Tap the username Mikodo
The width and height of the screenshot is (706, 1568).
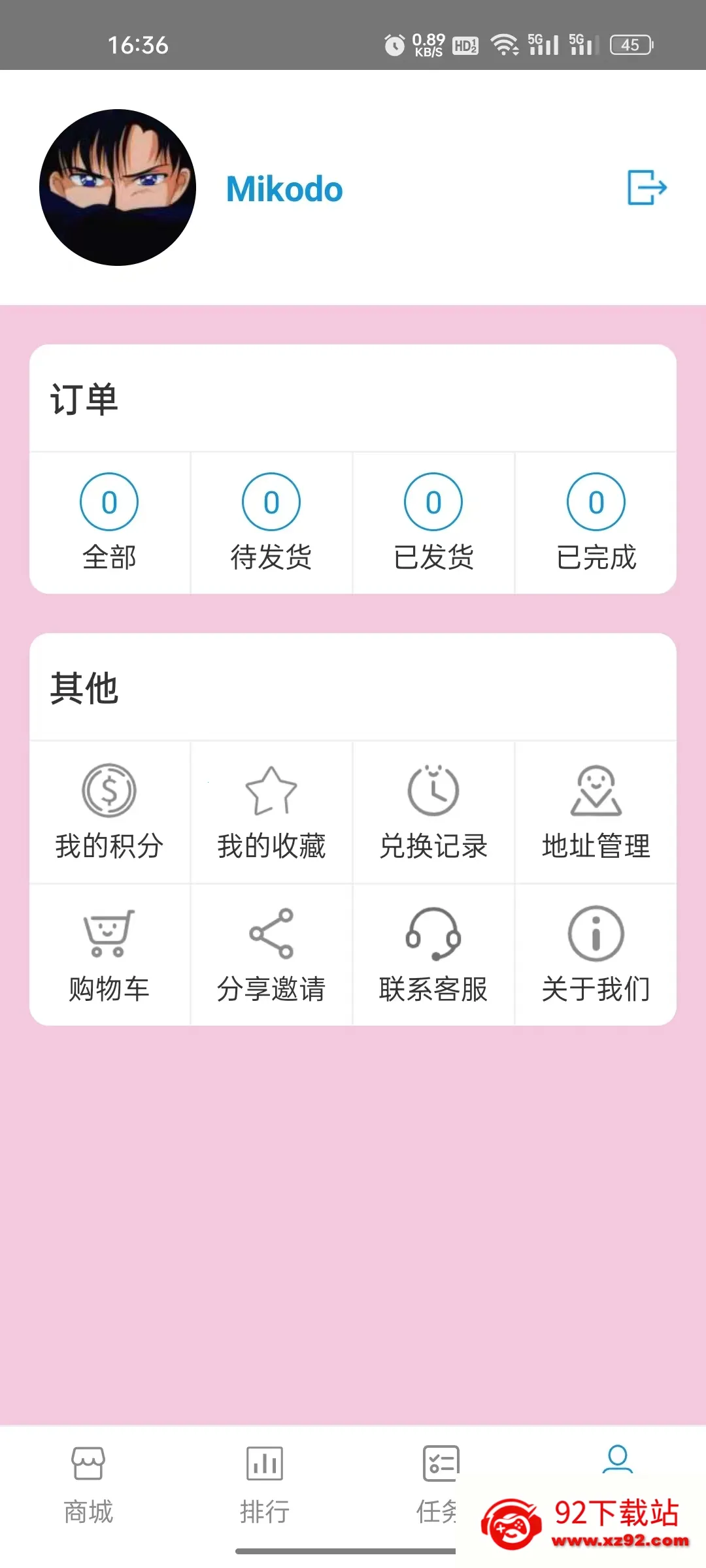click(284, 189)
